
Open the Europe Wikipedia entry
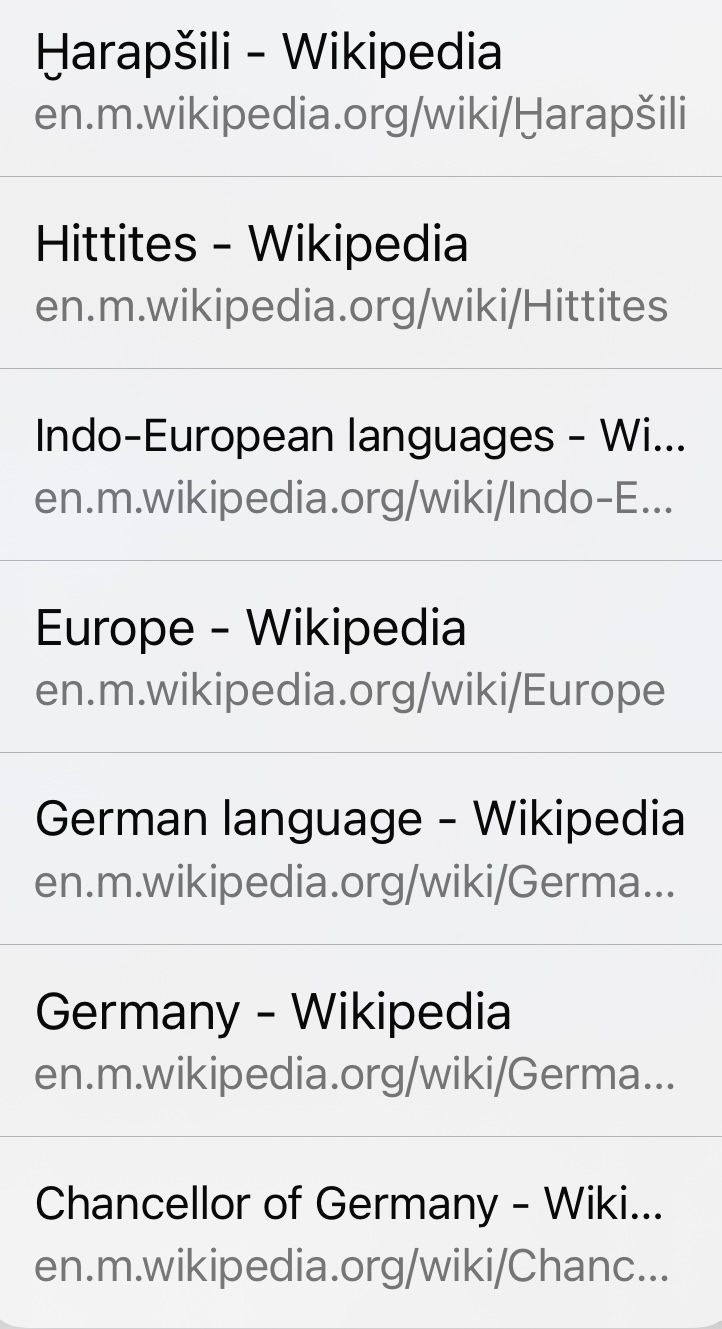click(361, 657)
